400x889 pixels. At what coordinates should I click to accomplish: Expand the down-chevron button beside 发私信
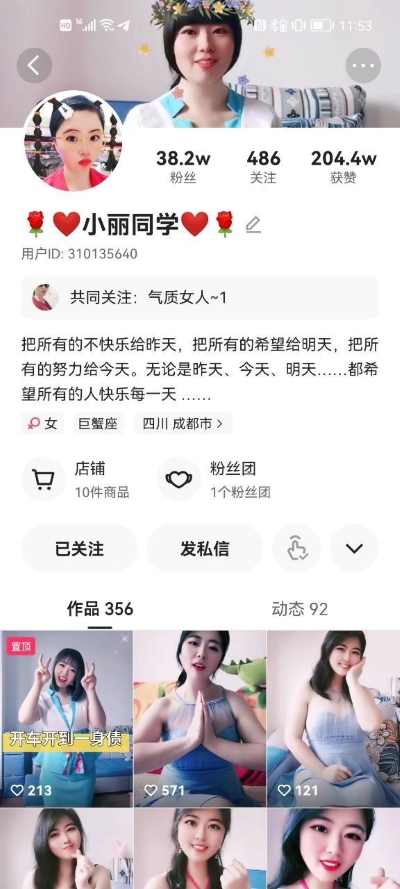pos(354,548)
